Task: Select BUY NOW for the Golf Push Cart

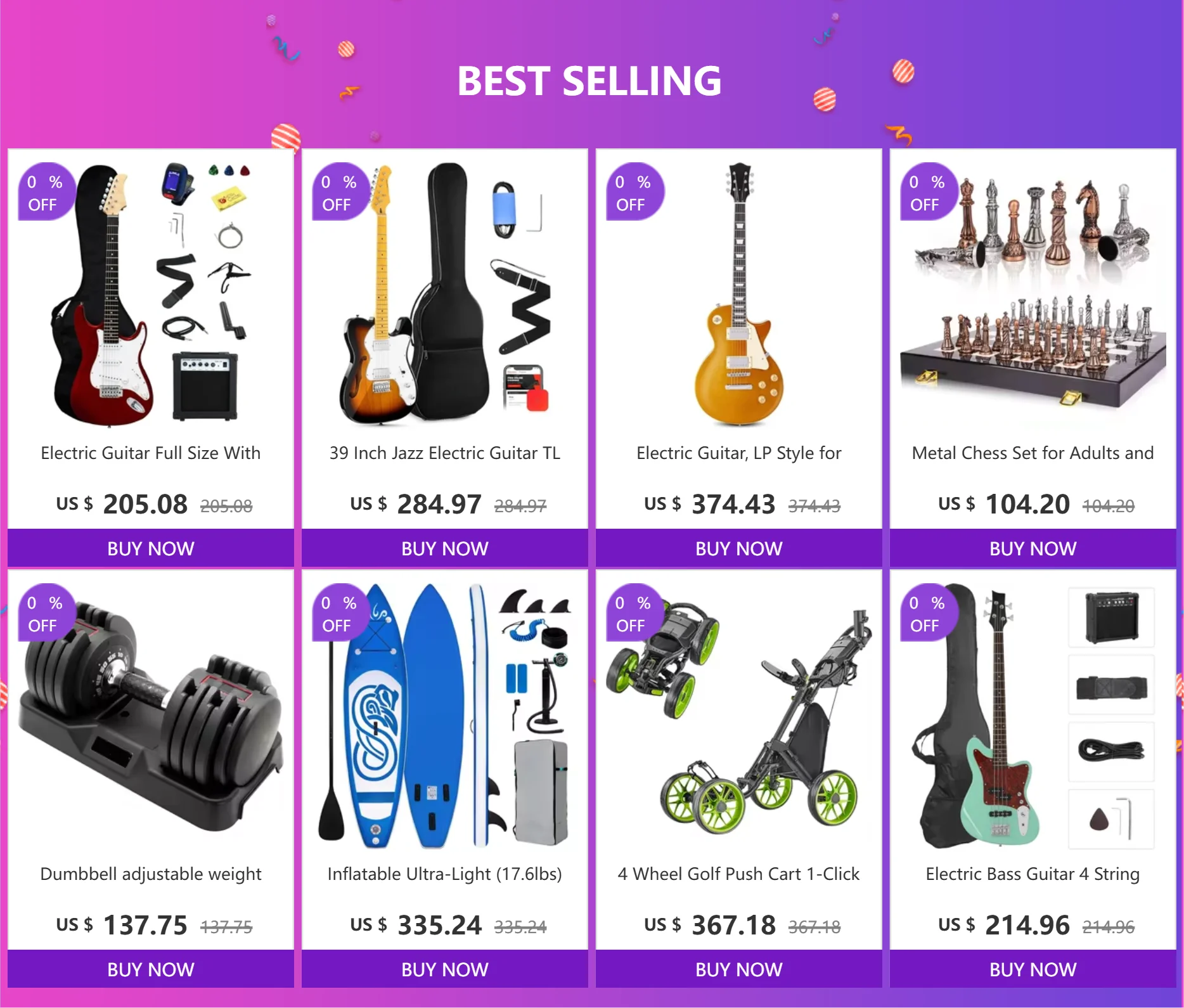Action: (x=738, y=969)
